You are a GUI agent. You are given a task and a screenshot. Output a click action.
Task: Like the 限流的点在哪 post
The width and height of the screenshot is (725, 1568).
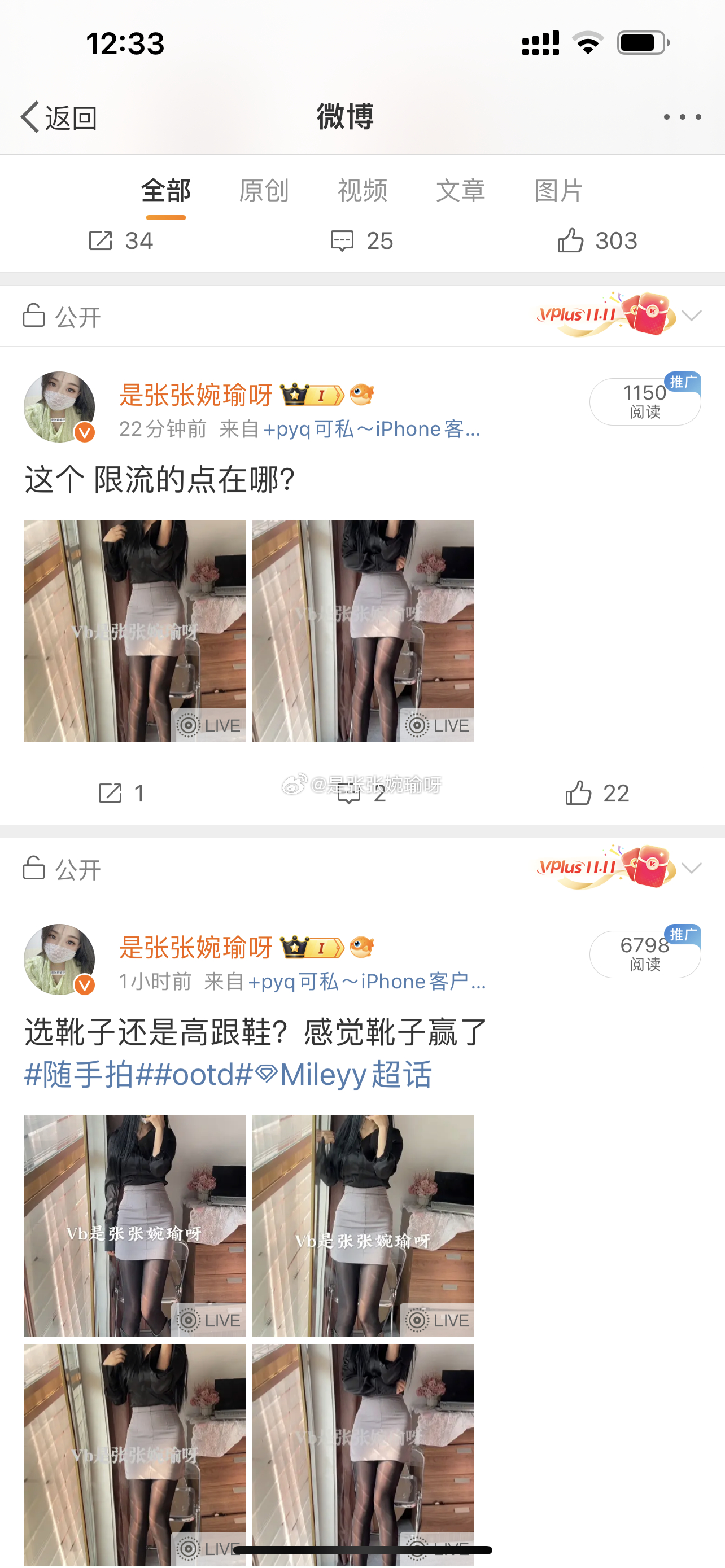(597, 793)
